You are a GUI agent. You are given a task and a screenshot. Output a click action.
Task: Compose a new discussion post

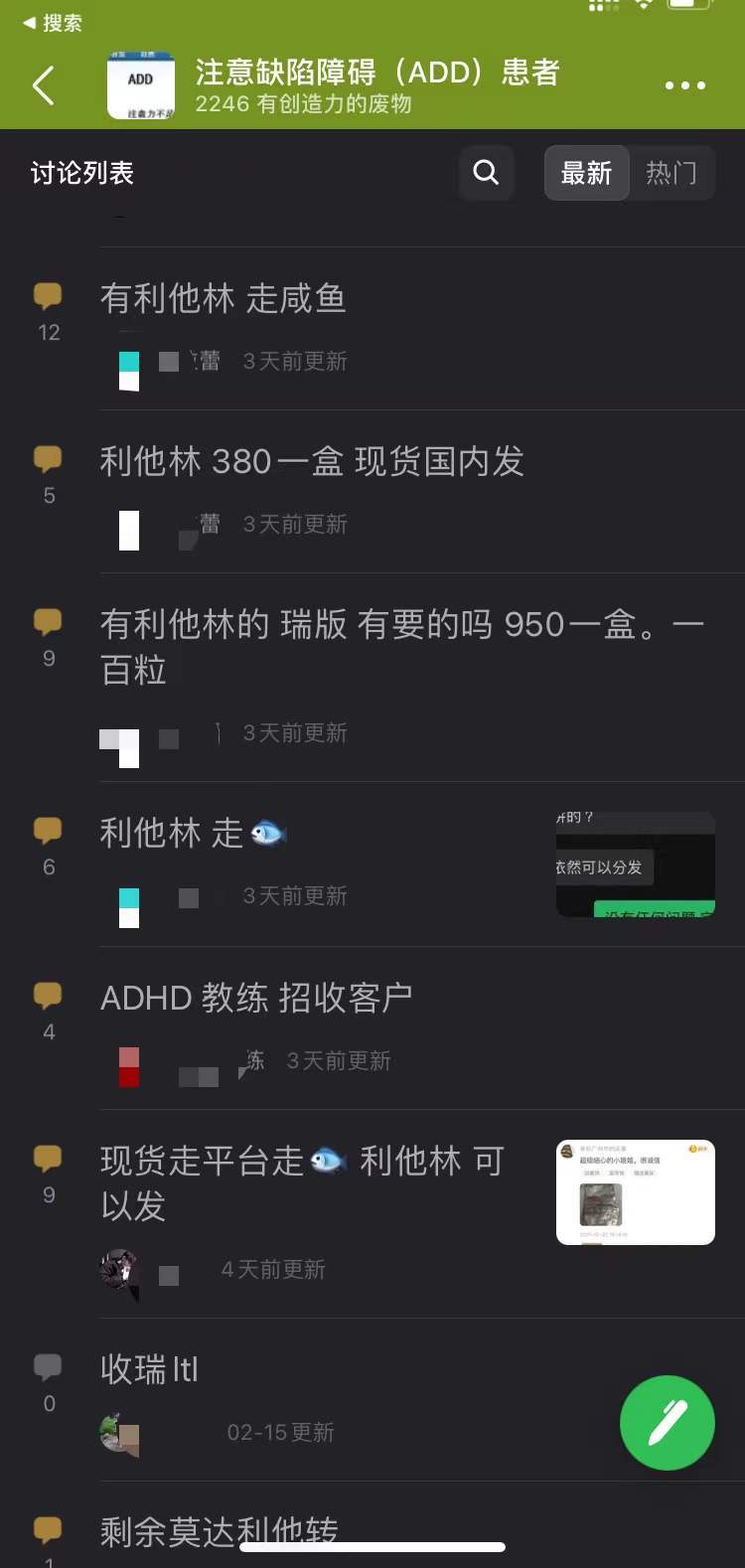(668, 1423)
